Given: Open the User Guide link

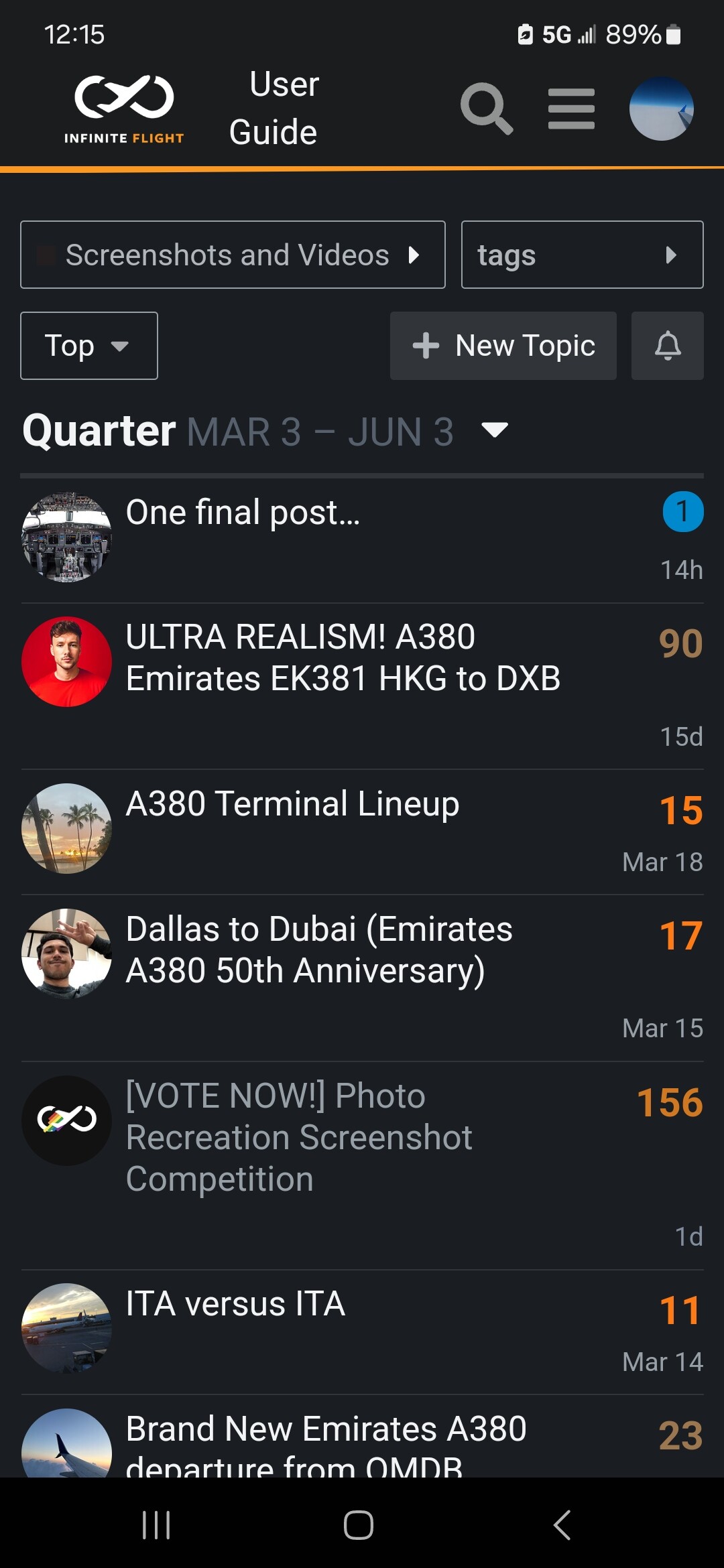Looking at the screenshot, I should [274, 109].
